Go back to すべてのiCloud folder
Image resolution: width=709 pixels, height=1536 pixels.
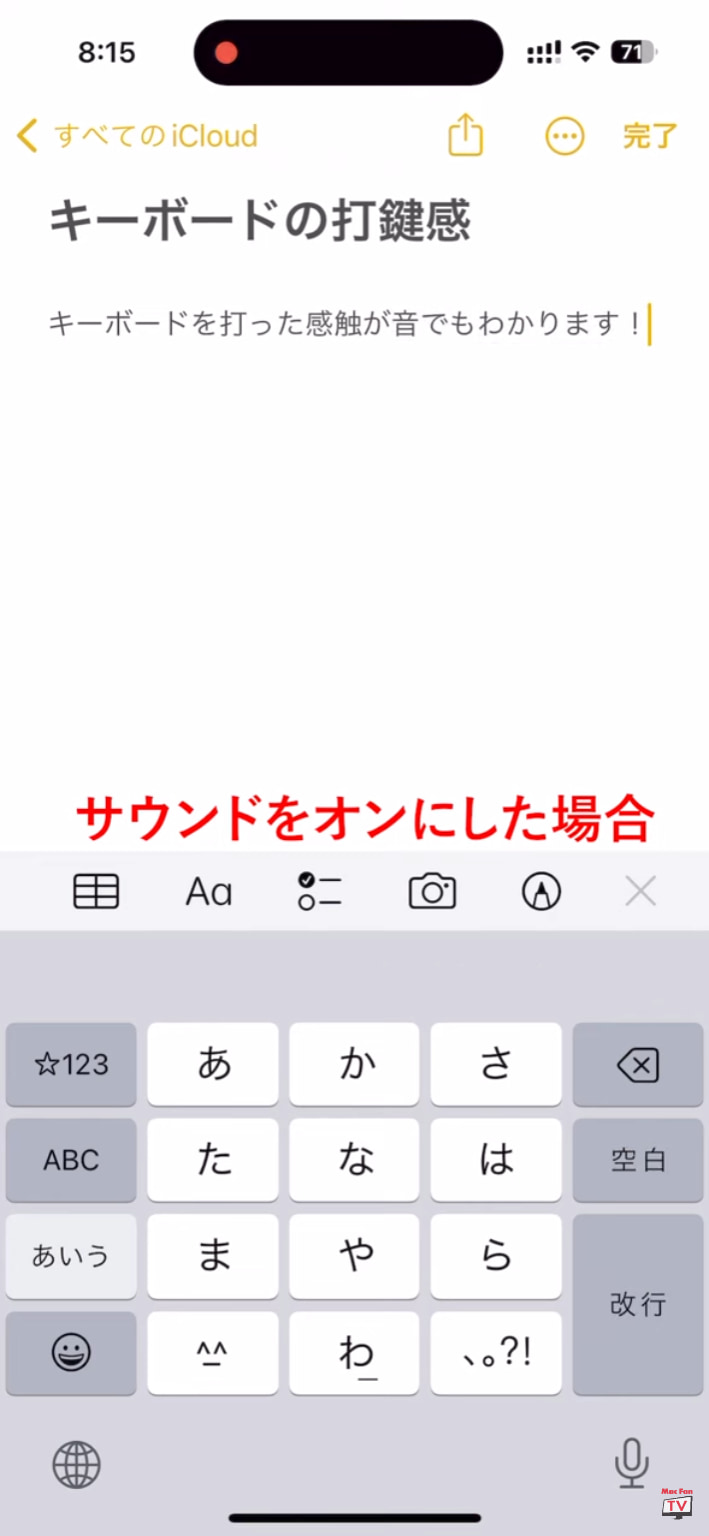point(138,136)
